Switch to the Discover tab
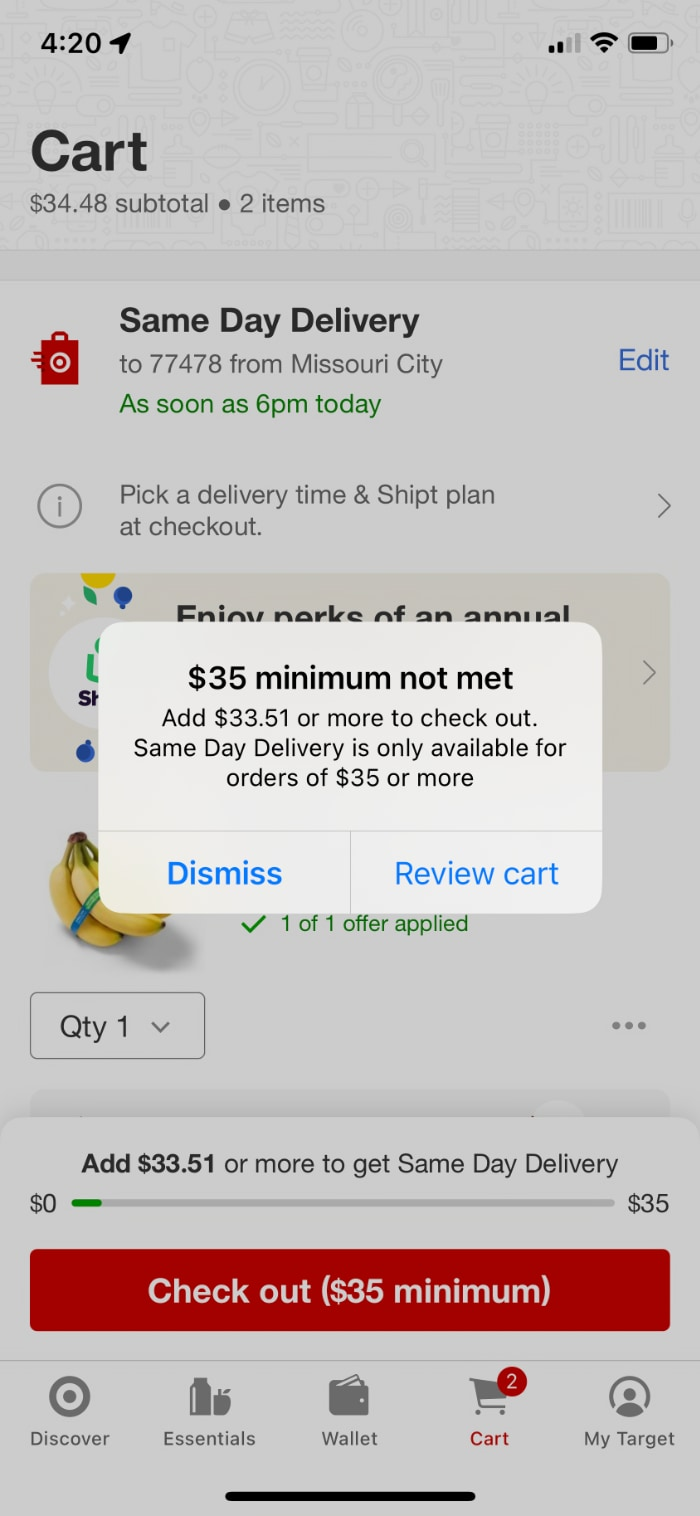Screen dimensions: 700x1516 pos(70,1411)
